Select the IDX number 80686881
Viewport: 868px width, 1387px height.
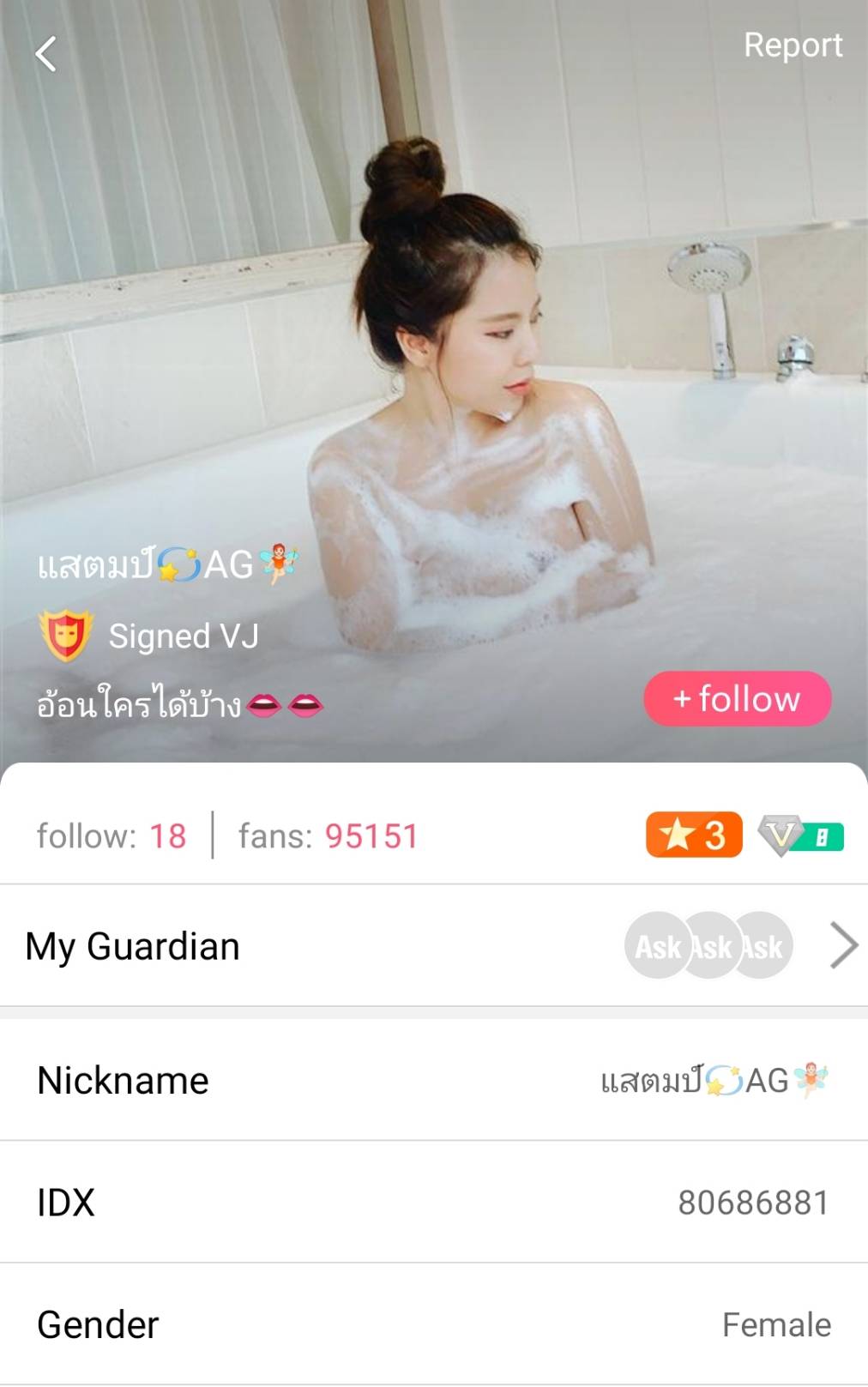coord(757,1203)
